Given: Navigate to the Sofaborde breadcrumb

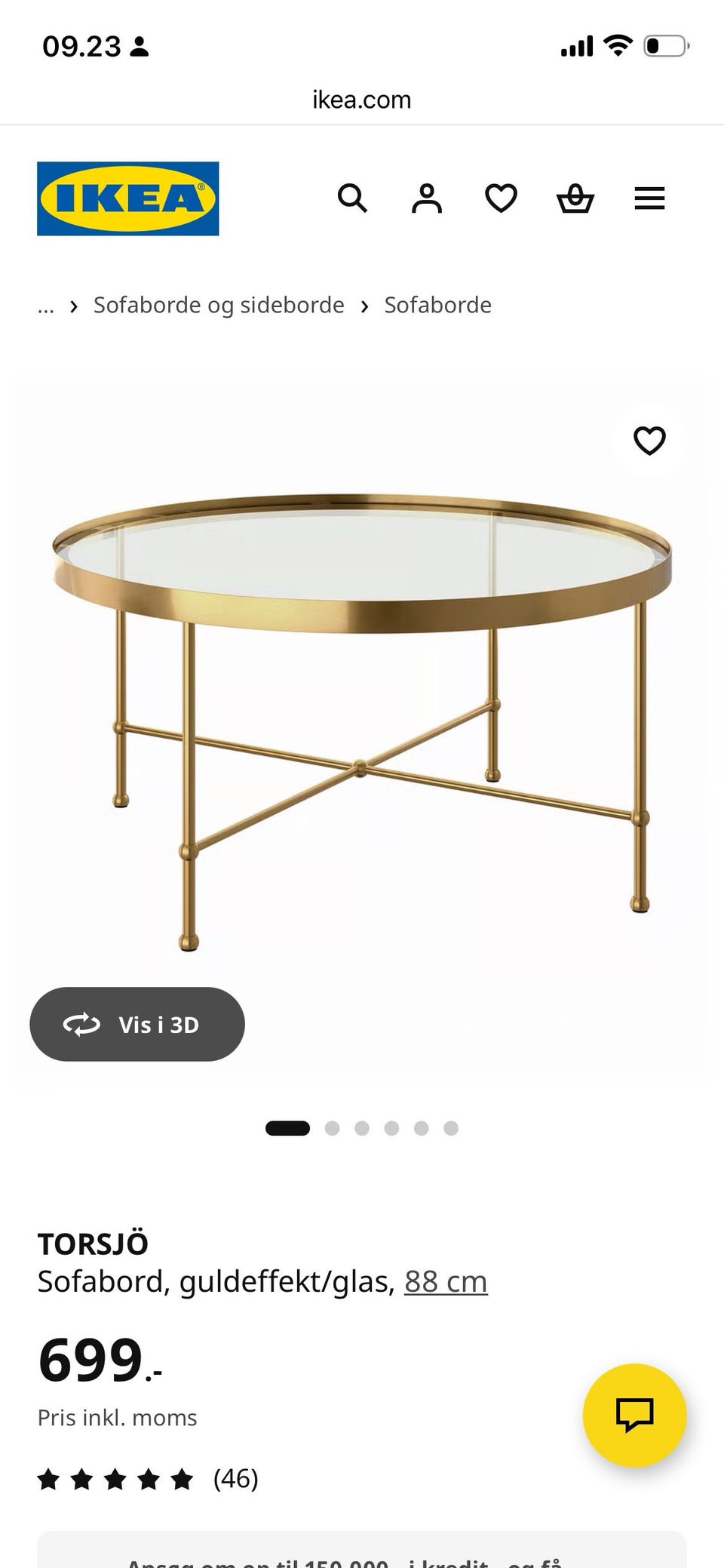Looking at the screenshot, I should [x=437, y=305].
